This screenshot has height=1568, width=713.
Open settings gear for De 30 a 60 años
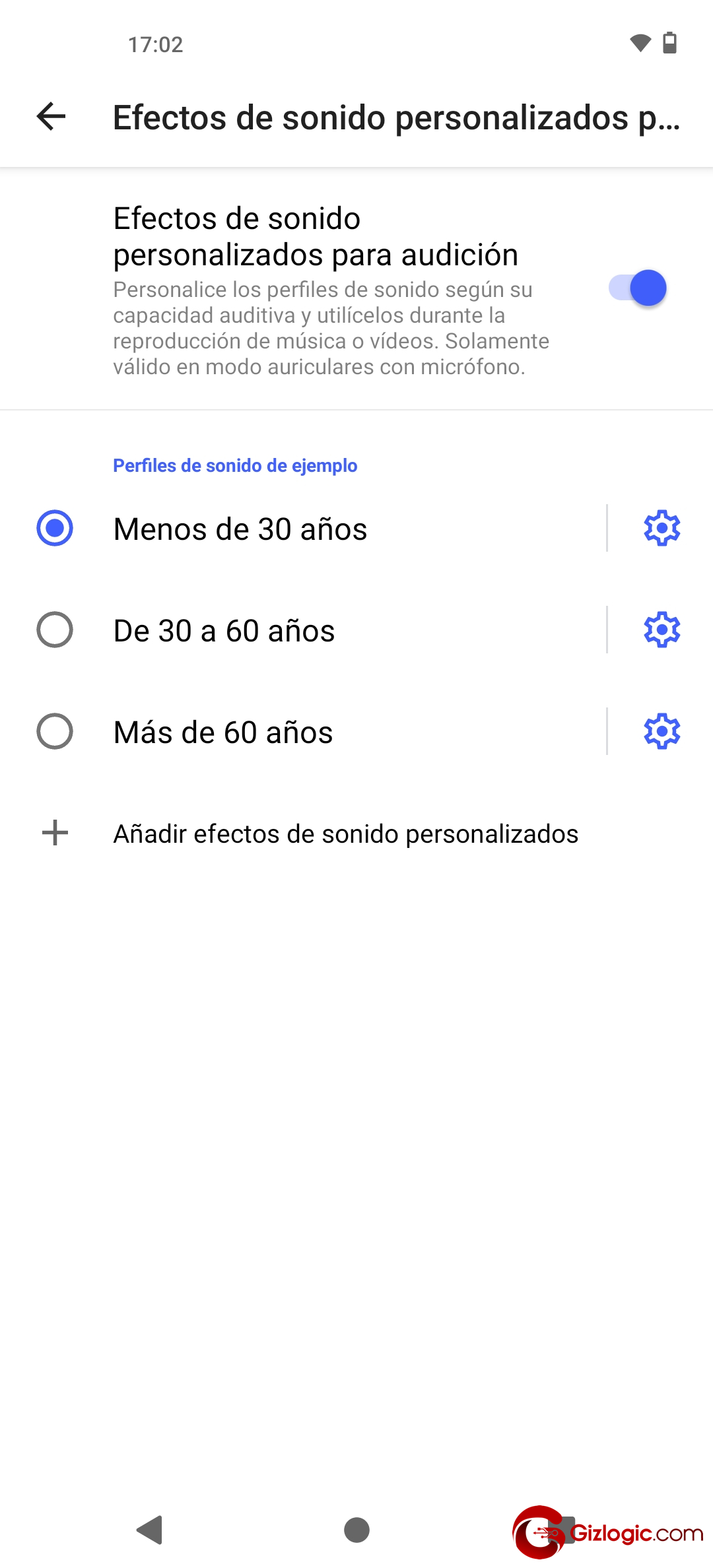coord(662,630)
